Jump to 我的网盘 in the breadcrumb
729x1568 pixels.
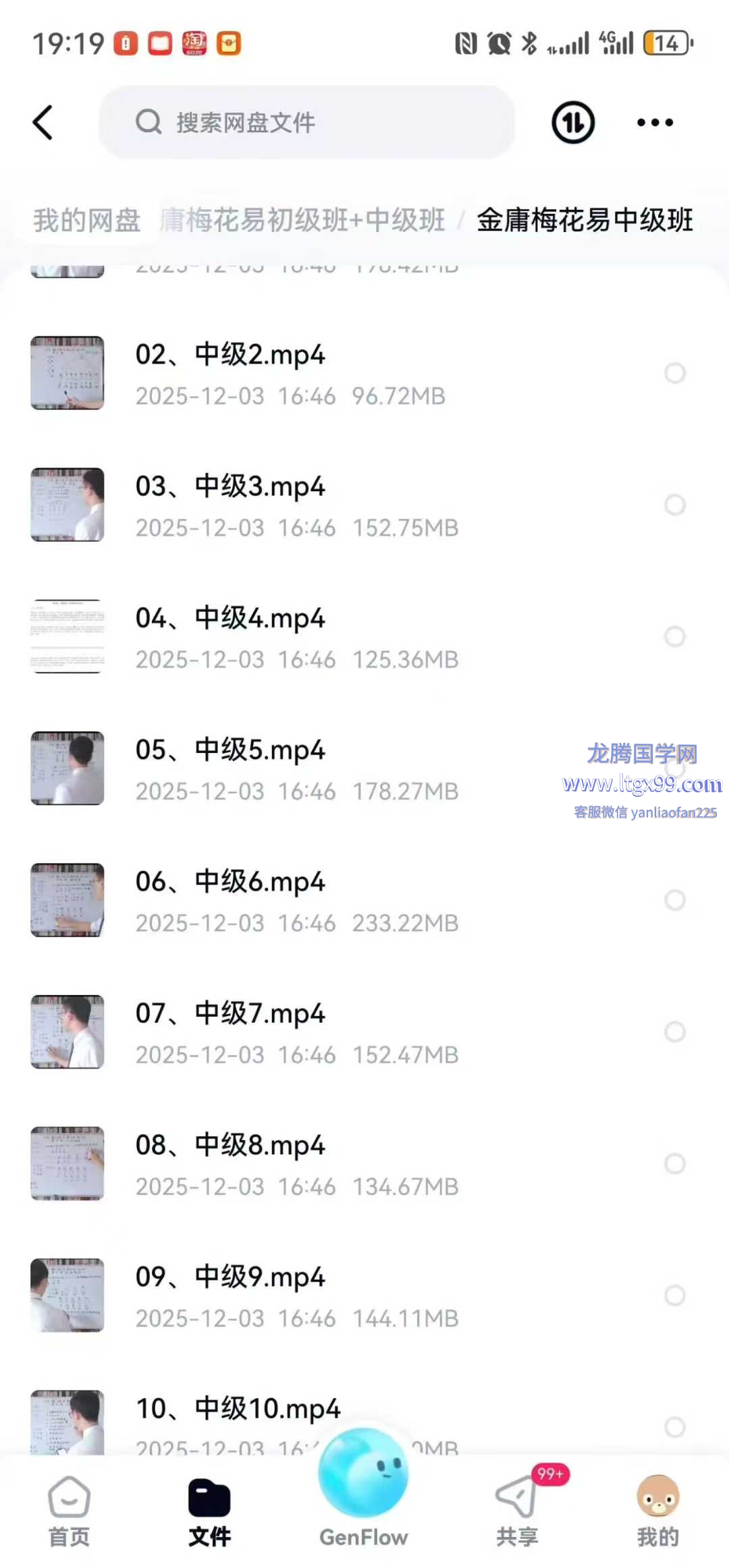(x=86, y=221)
